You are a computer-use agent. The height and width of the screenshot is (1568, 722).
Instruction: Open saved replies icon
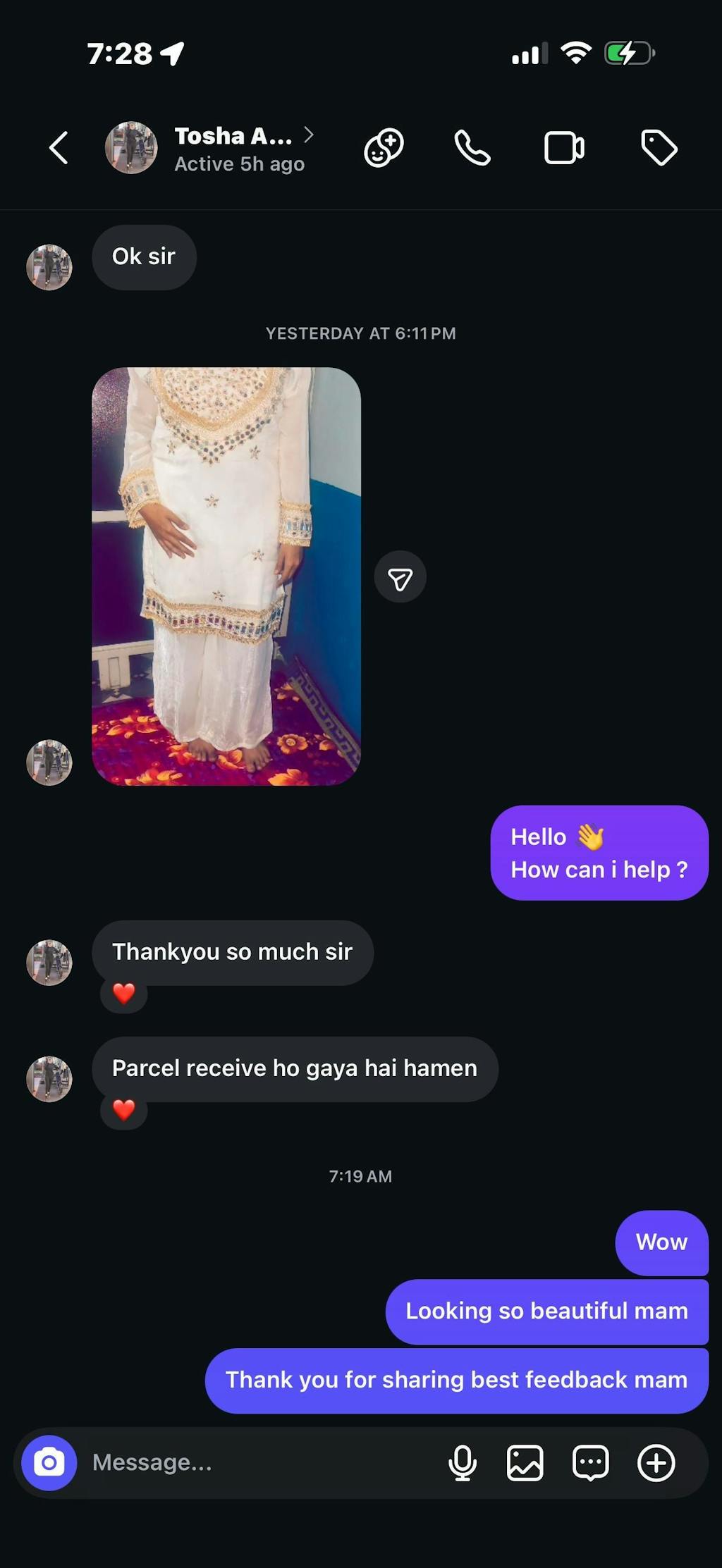(591, 1462)
